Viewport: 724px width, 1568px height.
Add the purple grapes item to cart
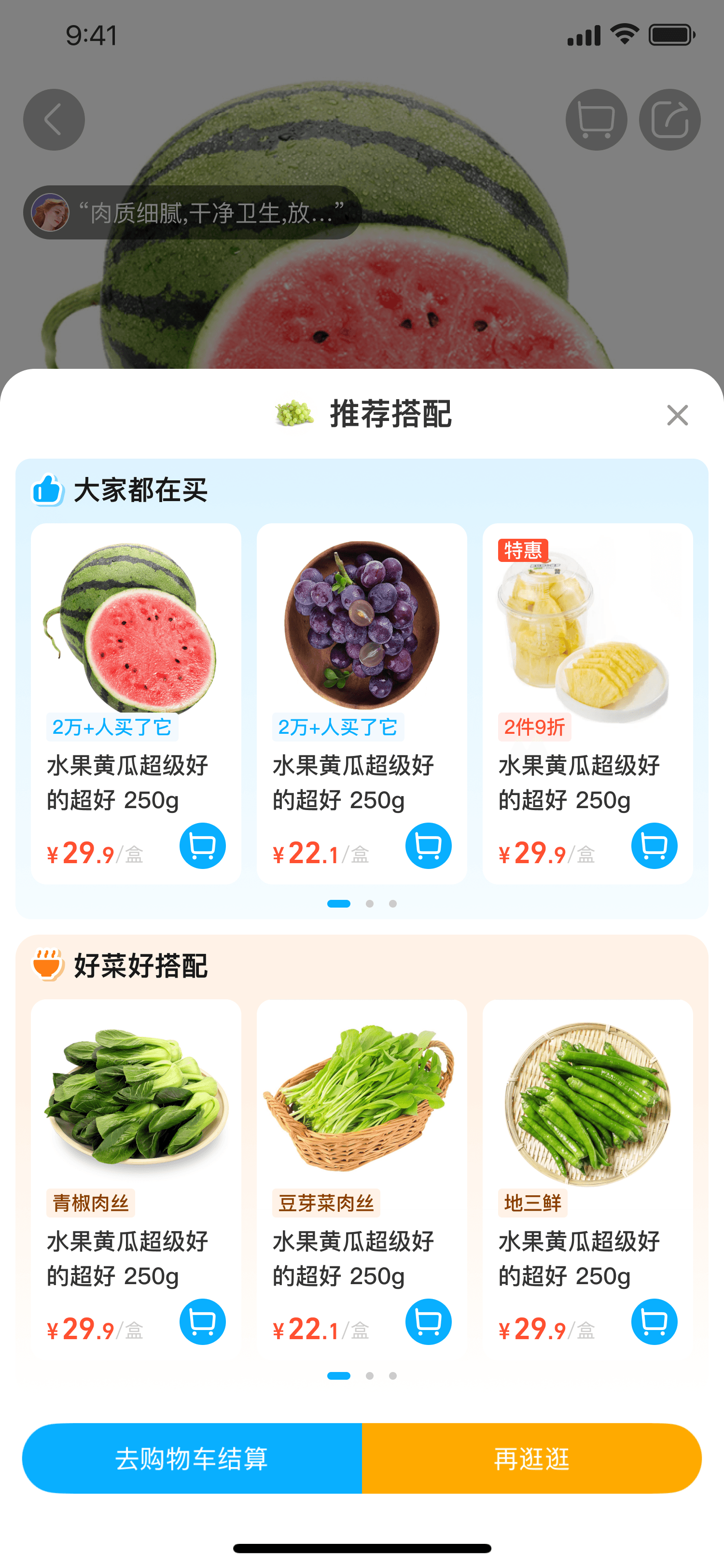(x=428, y=845)
